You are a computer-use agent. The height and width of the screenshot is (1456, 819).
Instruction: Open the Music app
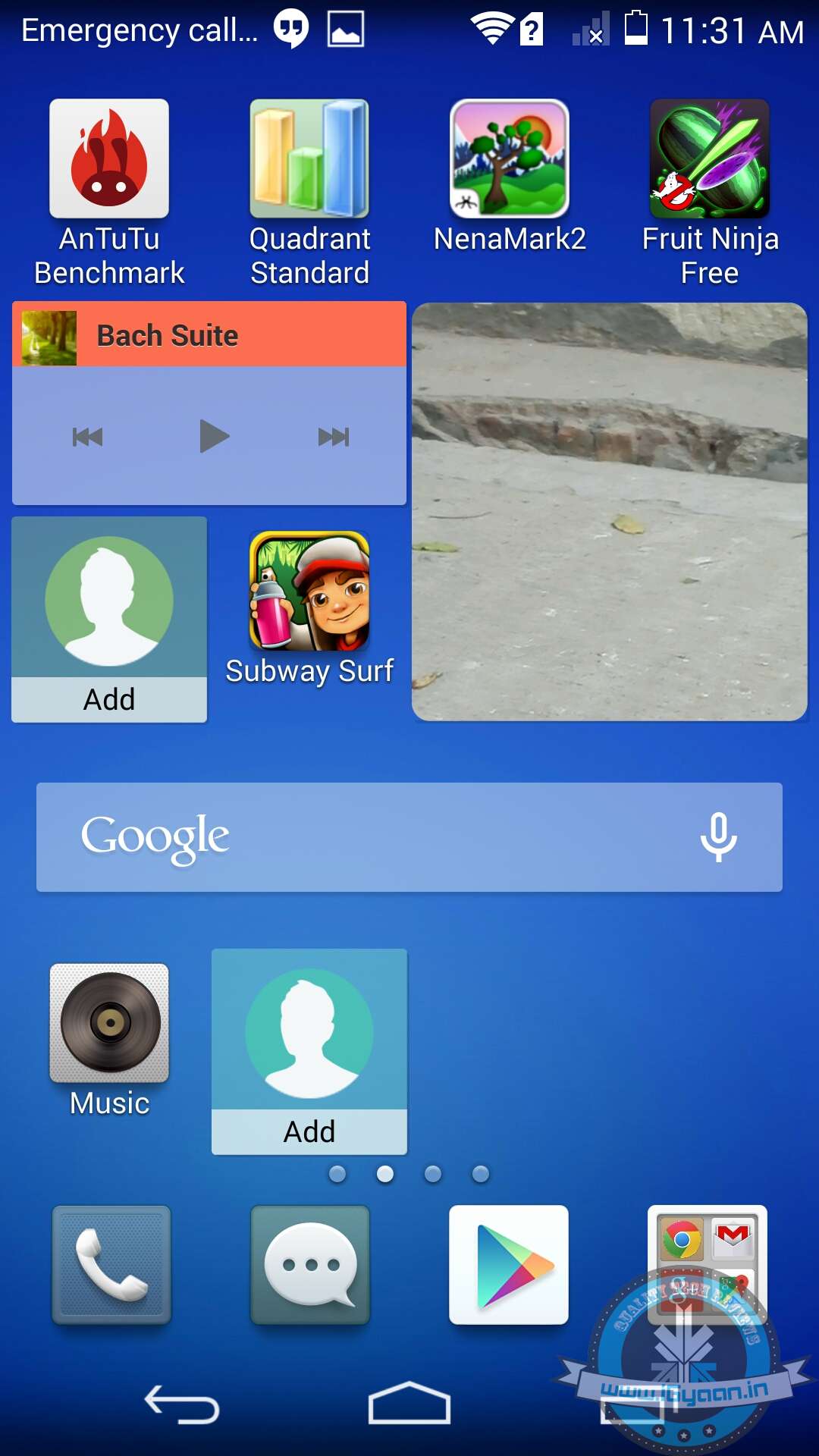109,1024
